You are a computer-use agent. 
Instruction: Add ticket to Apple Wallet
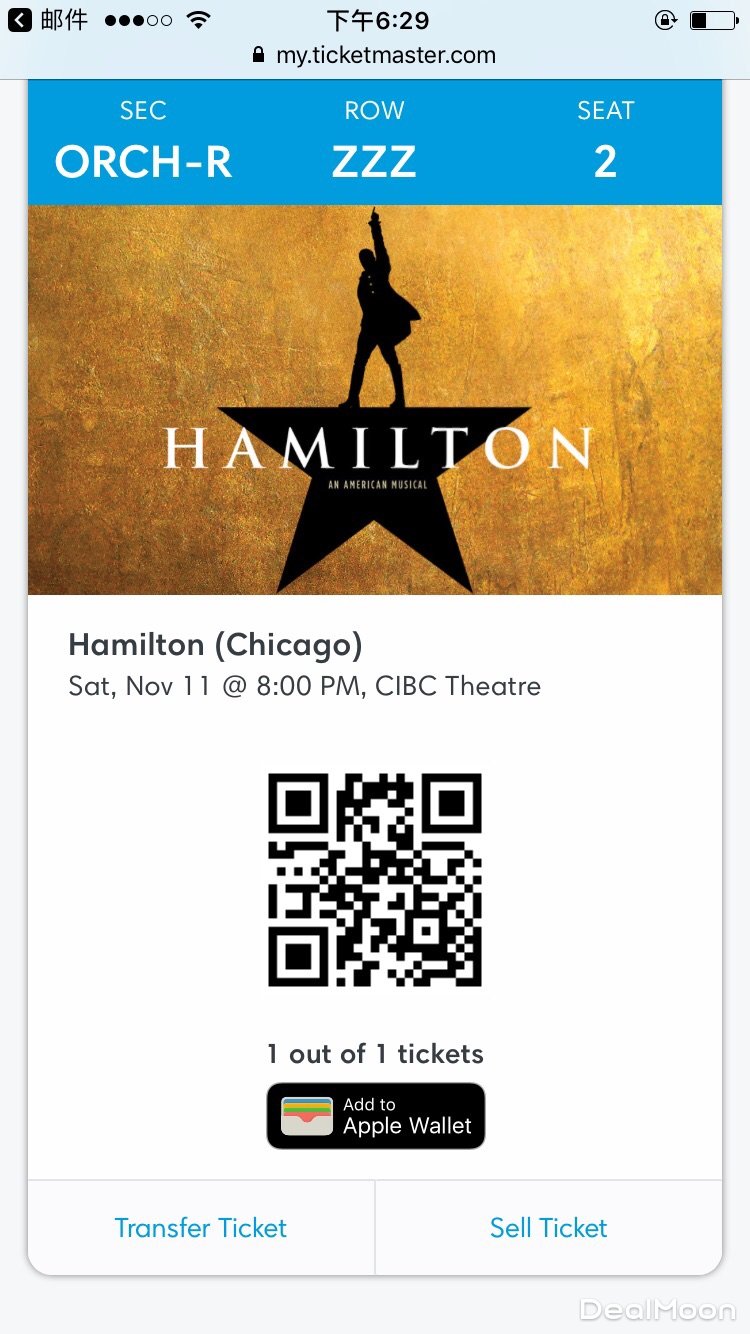pyautogui.click(x=375, y=1116)
